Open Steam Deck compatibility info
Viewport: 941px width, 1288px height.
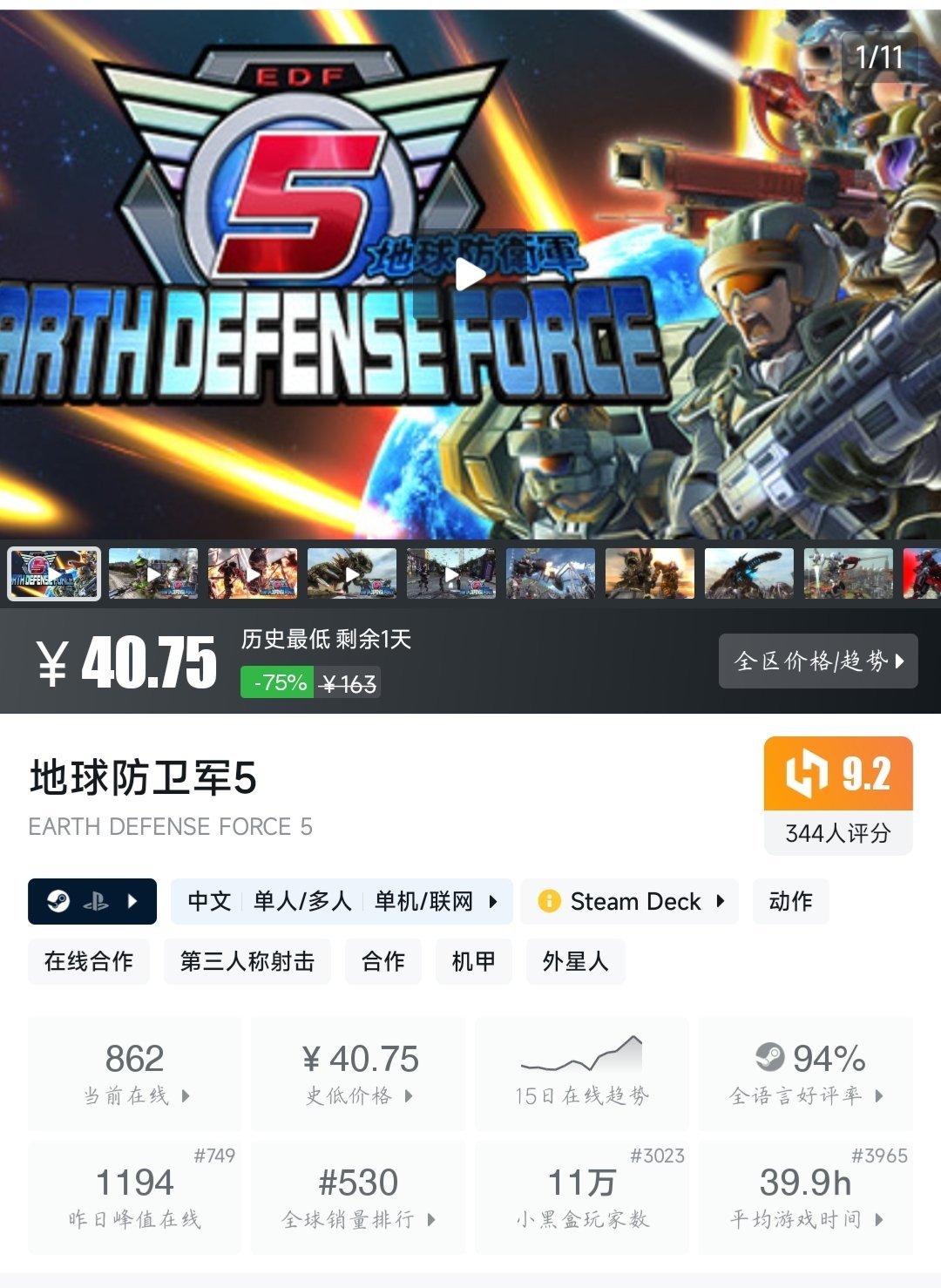coord(629,901)
